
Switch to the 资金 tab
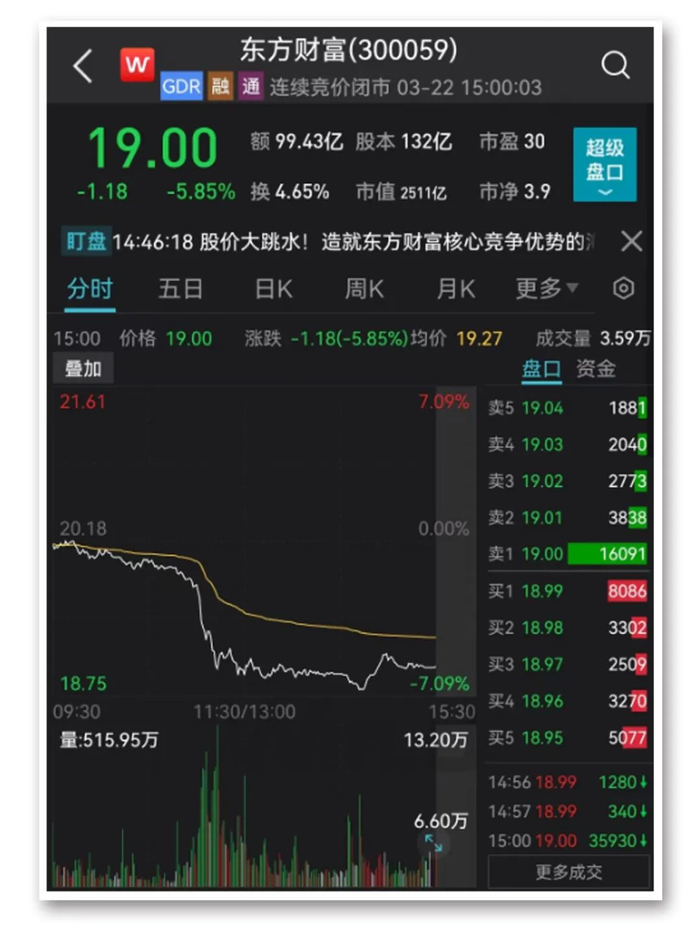point(596,369)
